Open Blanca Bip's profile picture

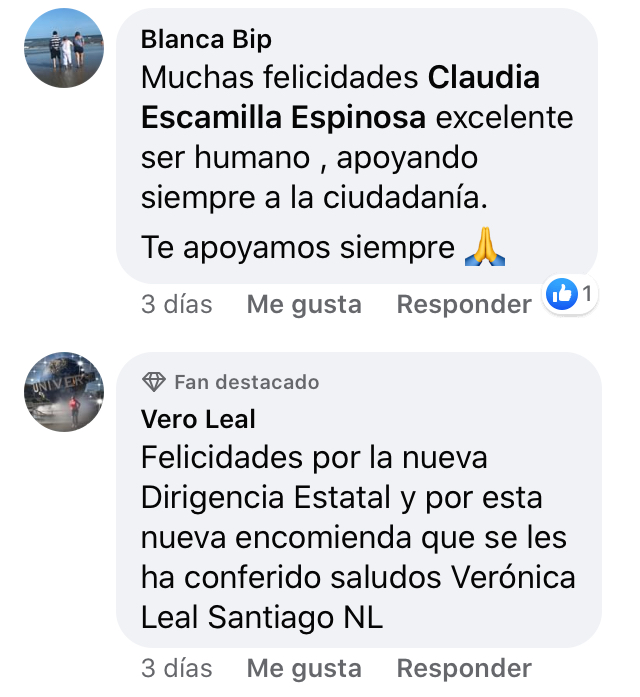pyautogui.click(x=63, y=49)
